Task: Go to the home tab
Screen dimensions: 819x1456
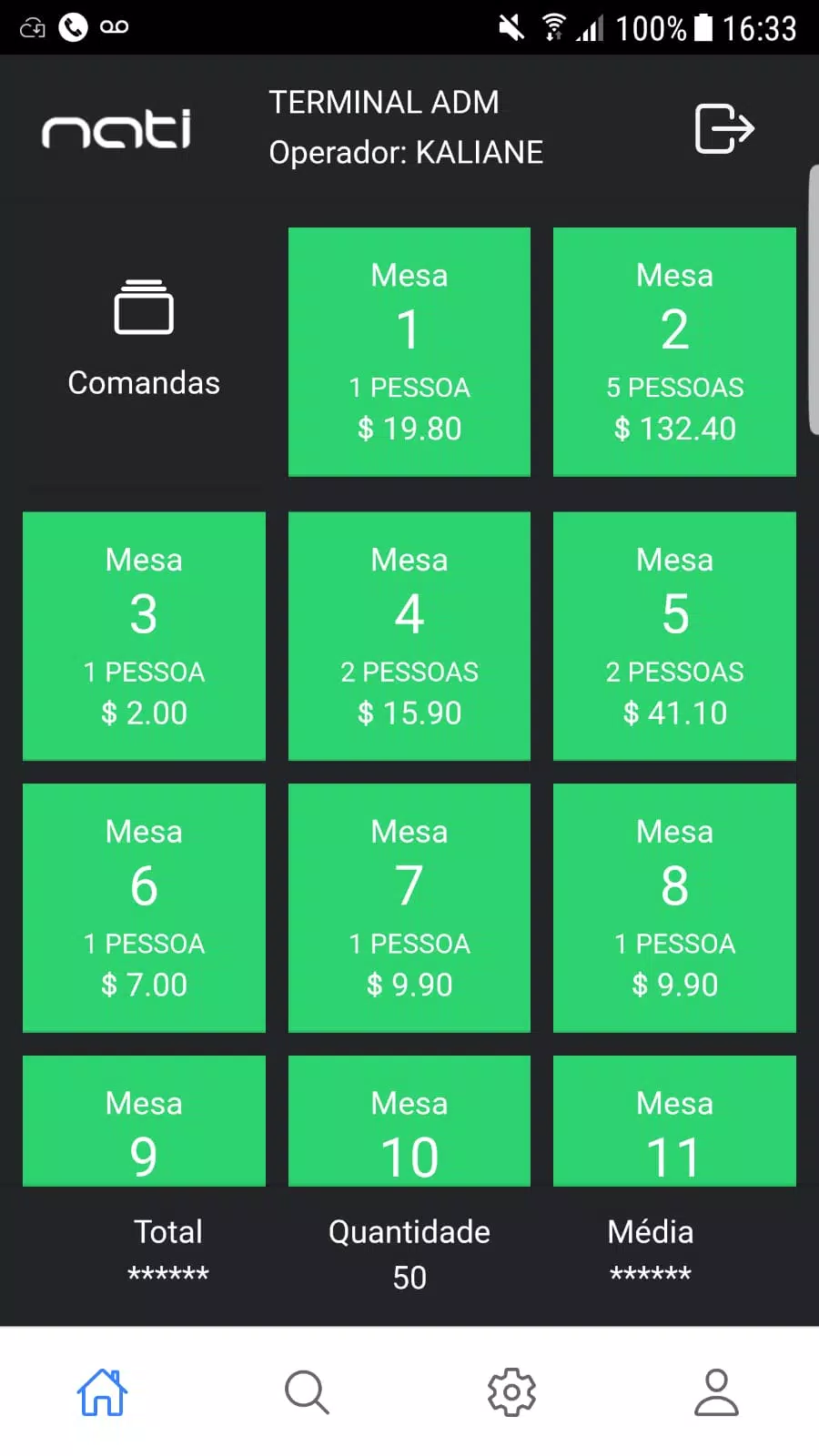Action: click(102, 1392)
